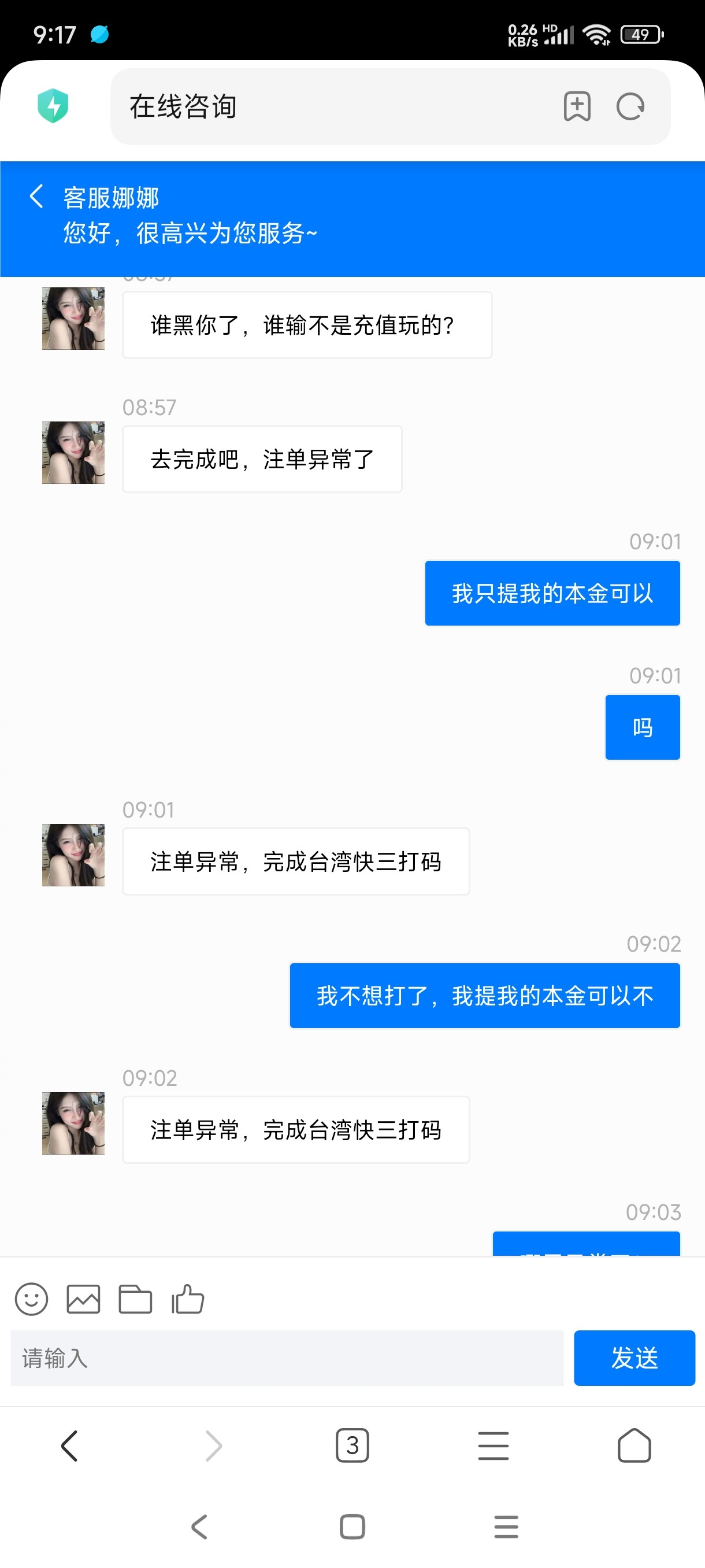
Task: Tap the 在线咨询 address bar
Action: tap(335, 106)
